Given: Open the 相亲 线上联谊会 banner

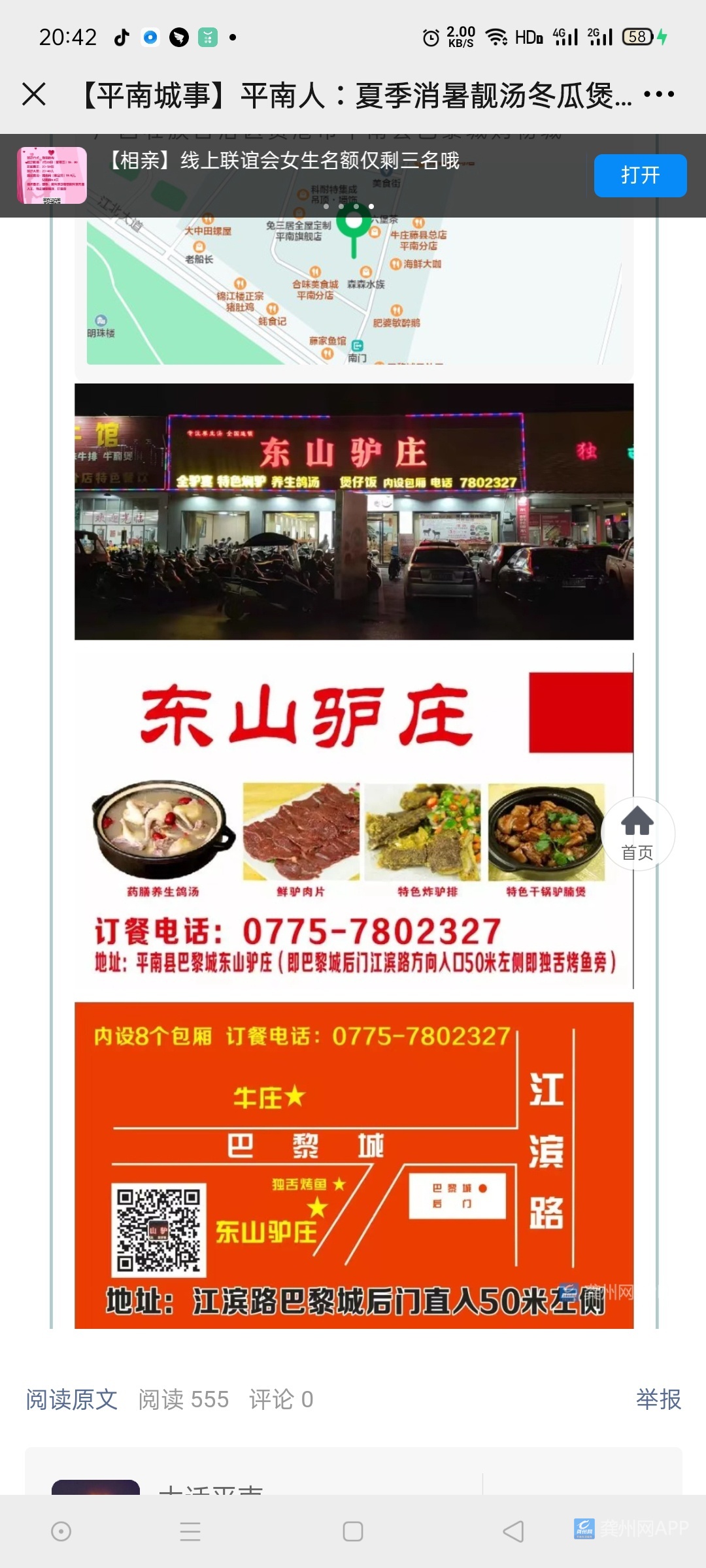Looking at the screenshot, I should click(285, 161).
